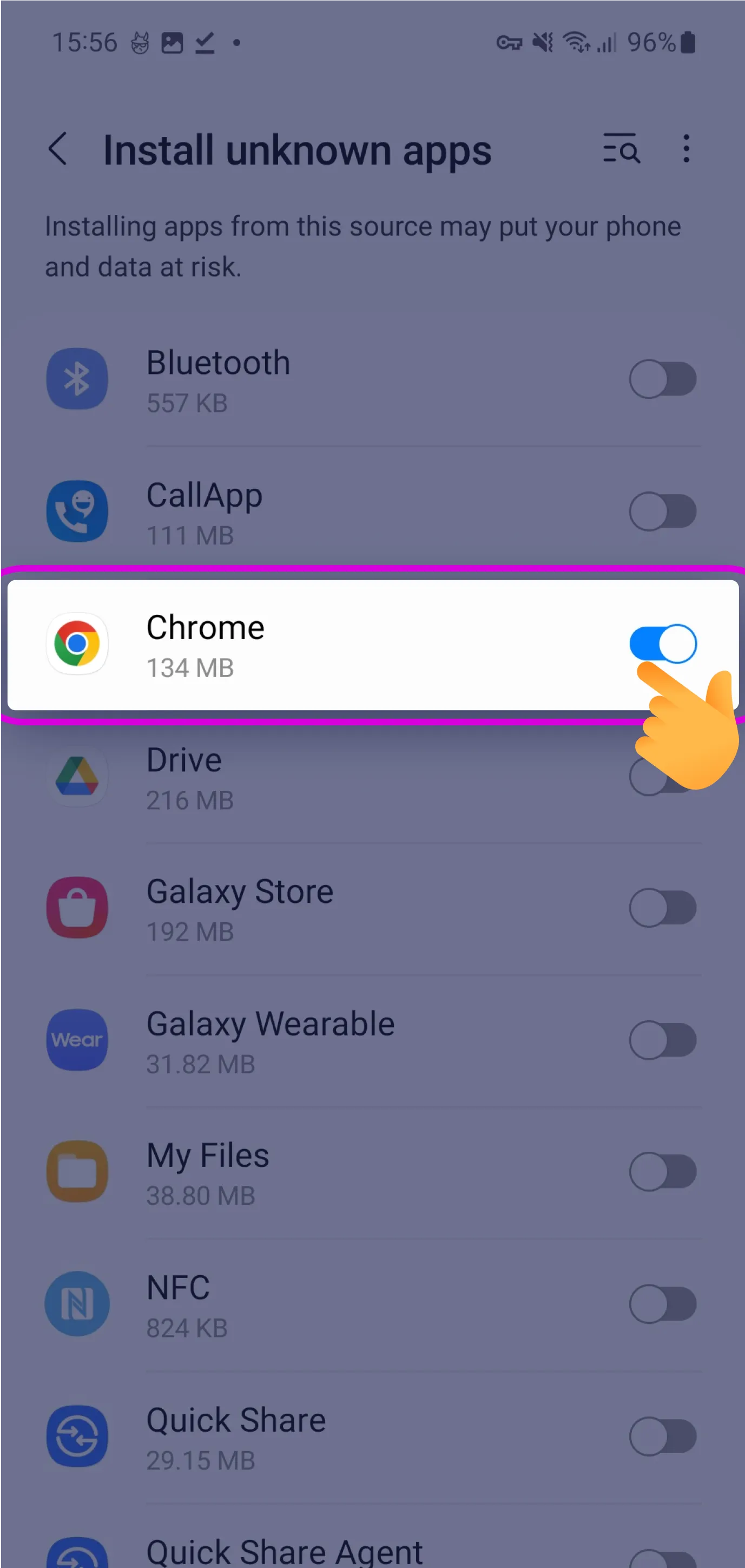The height and width of the screenshot is (1568, 745).
Task: Enable unknown app installs for Bluetooth
Action: pyautogui.click(x=662, y=379)
